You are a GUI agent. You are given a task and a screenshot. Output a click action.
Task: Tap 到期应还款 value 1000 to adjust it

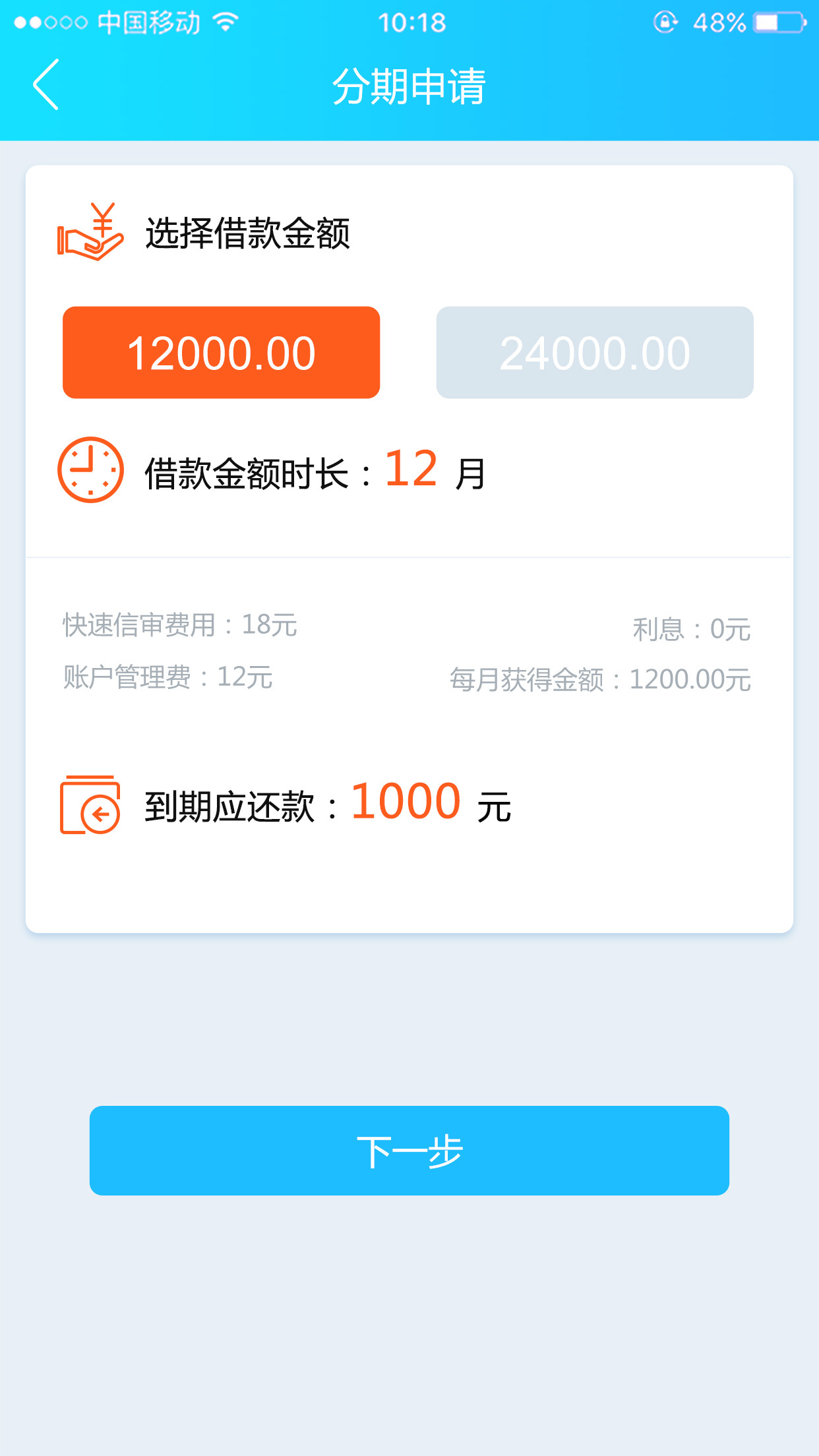404,802
